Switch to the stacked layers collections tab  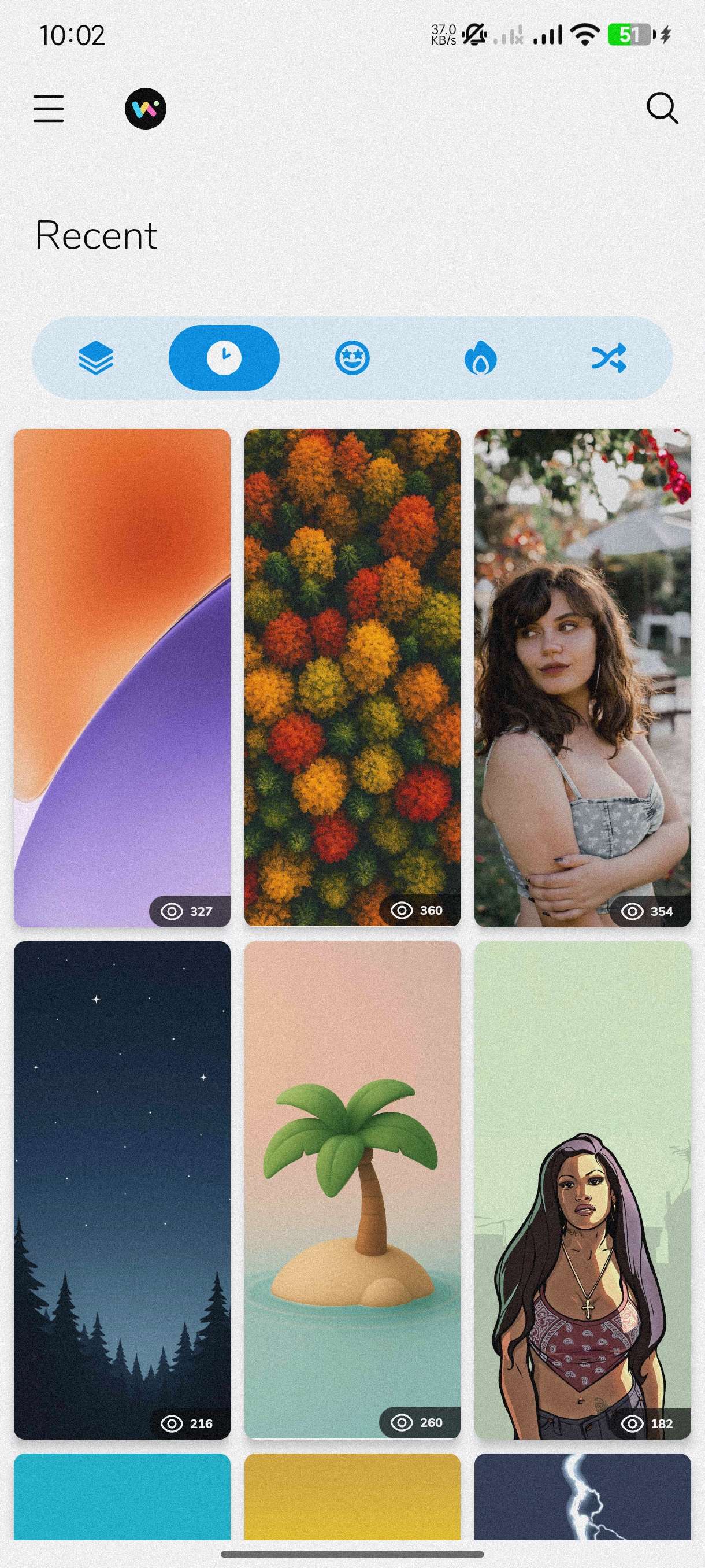pyautogui.click(x=96, y=358)
